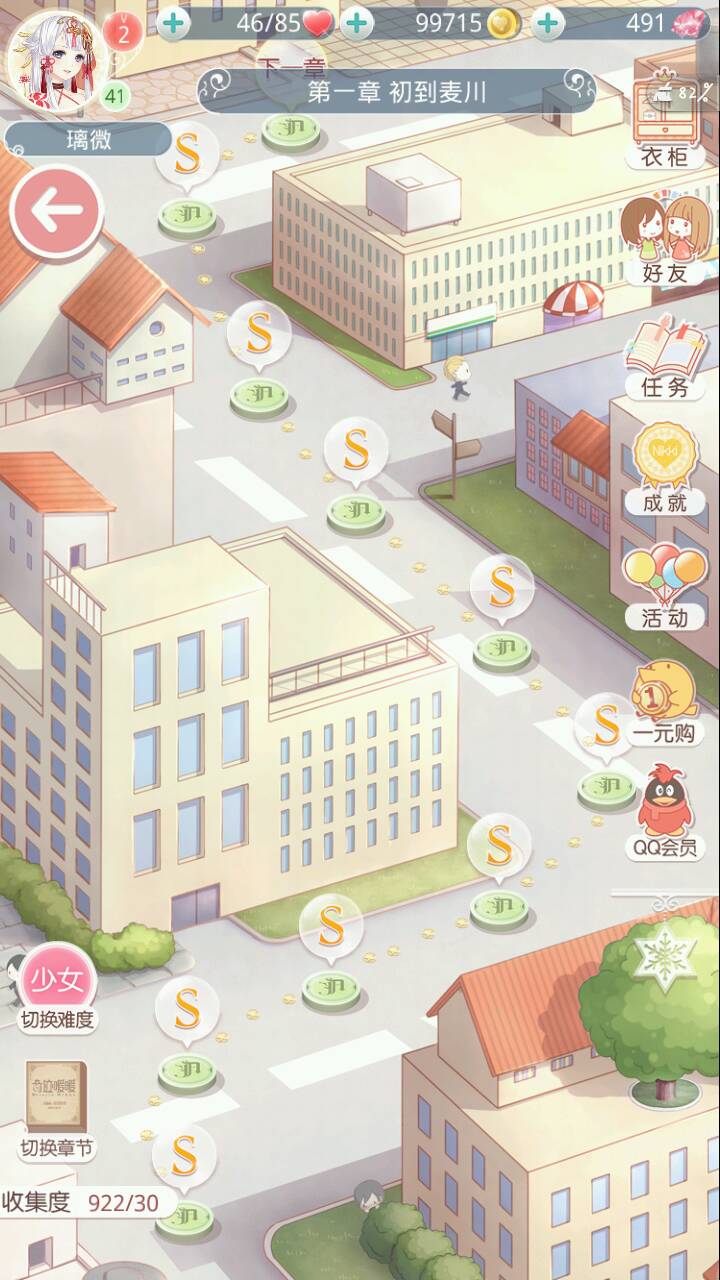
Task: Open 活动 events with the balloons
Action: [665, 587]
